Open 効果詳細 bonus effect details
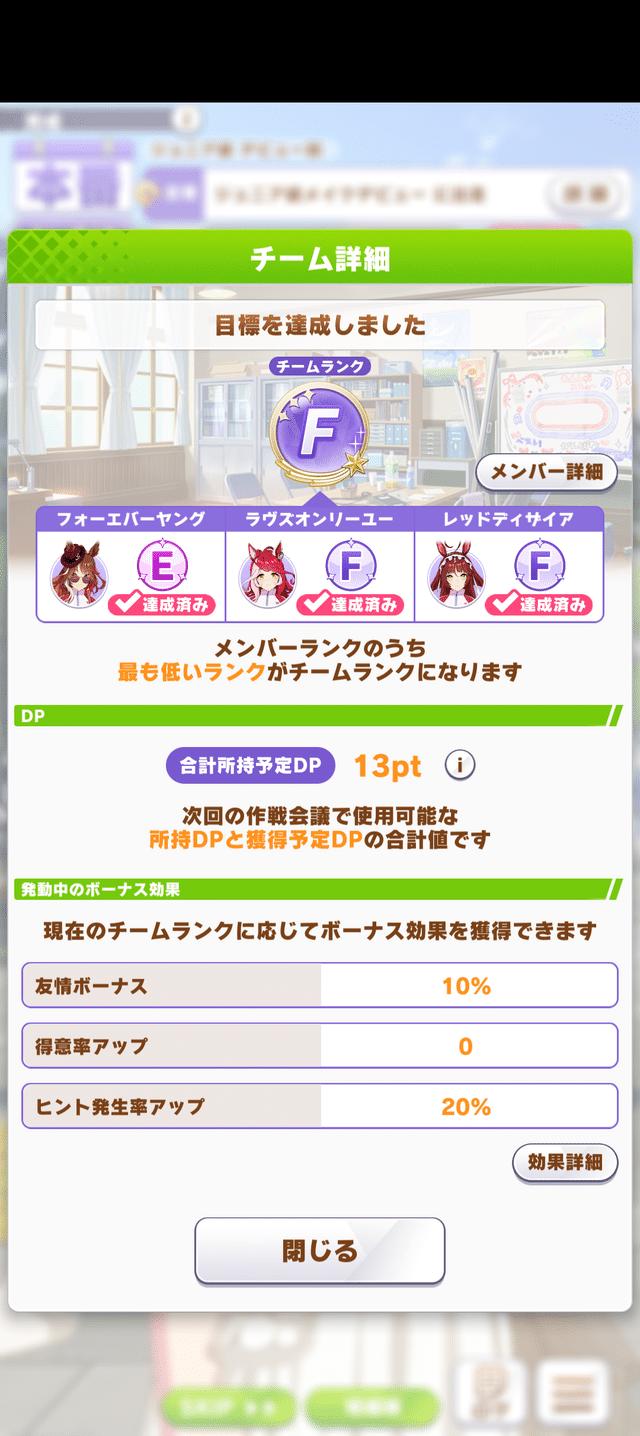640x1436 pixels. [x=565, y=1162]
